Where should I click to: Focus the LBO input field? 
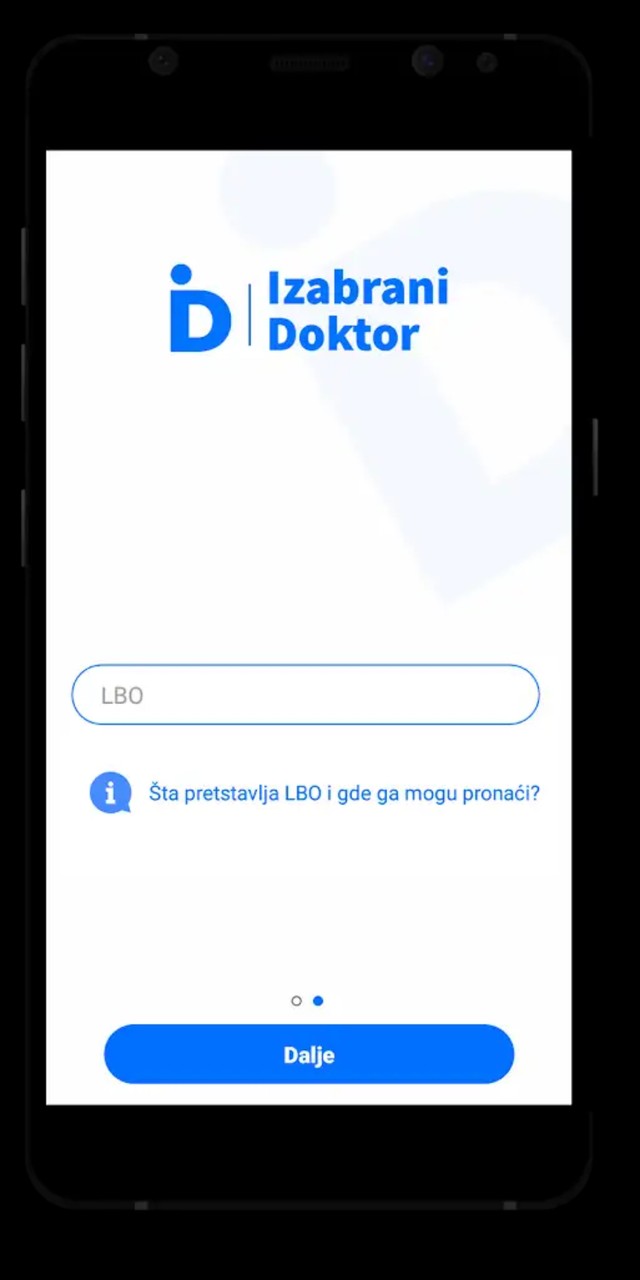point(305,695)
